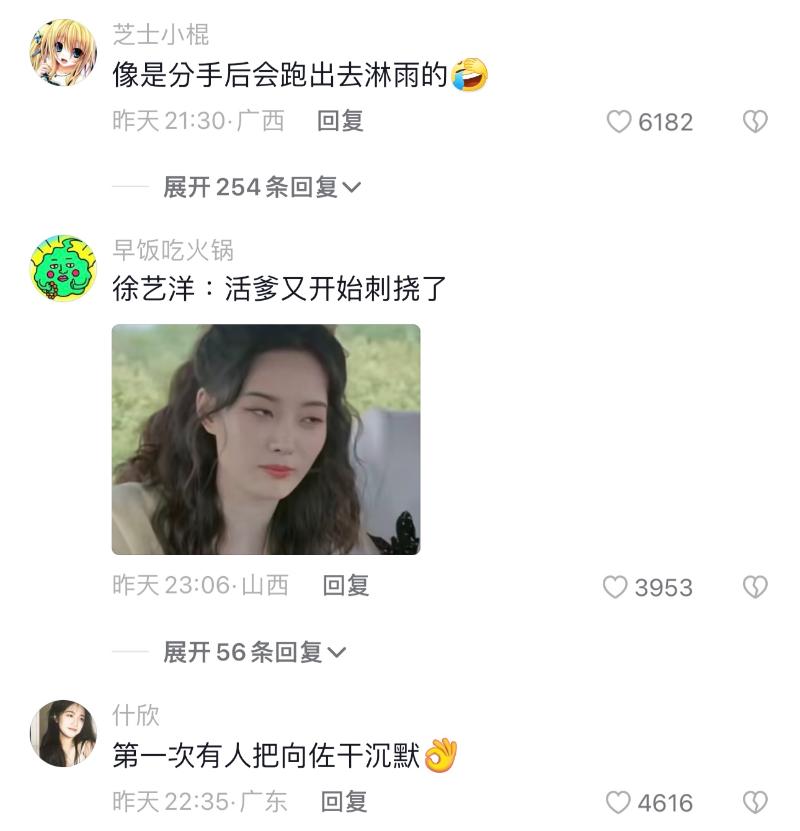
Task: Open 芝士小棍's profile avatar
Action: (x=62, y=53)
